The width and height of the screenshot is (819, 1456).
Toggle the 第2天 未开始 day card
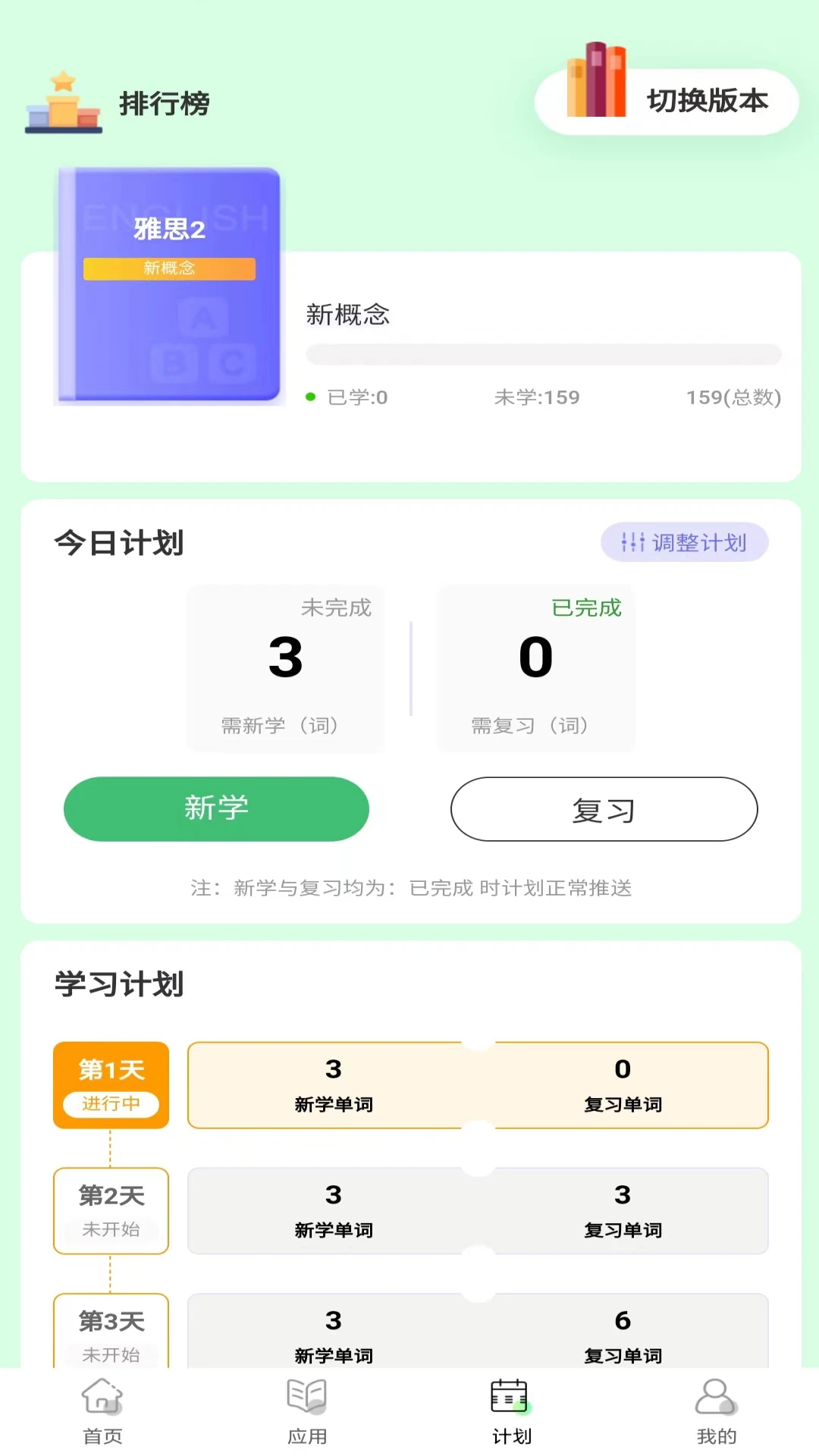(x=111, y=1212)
